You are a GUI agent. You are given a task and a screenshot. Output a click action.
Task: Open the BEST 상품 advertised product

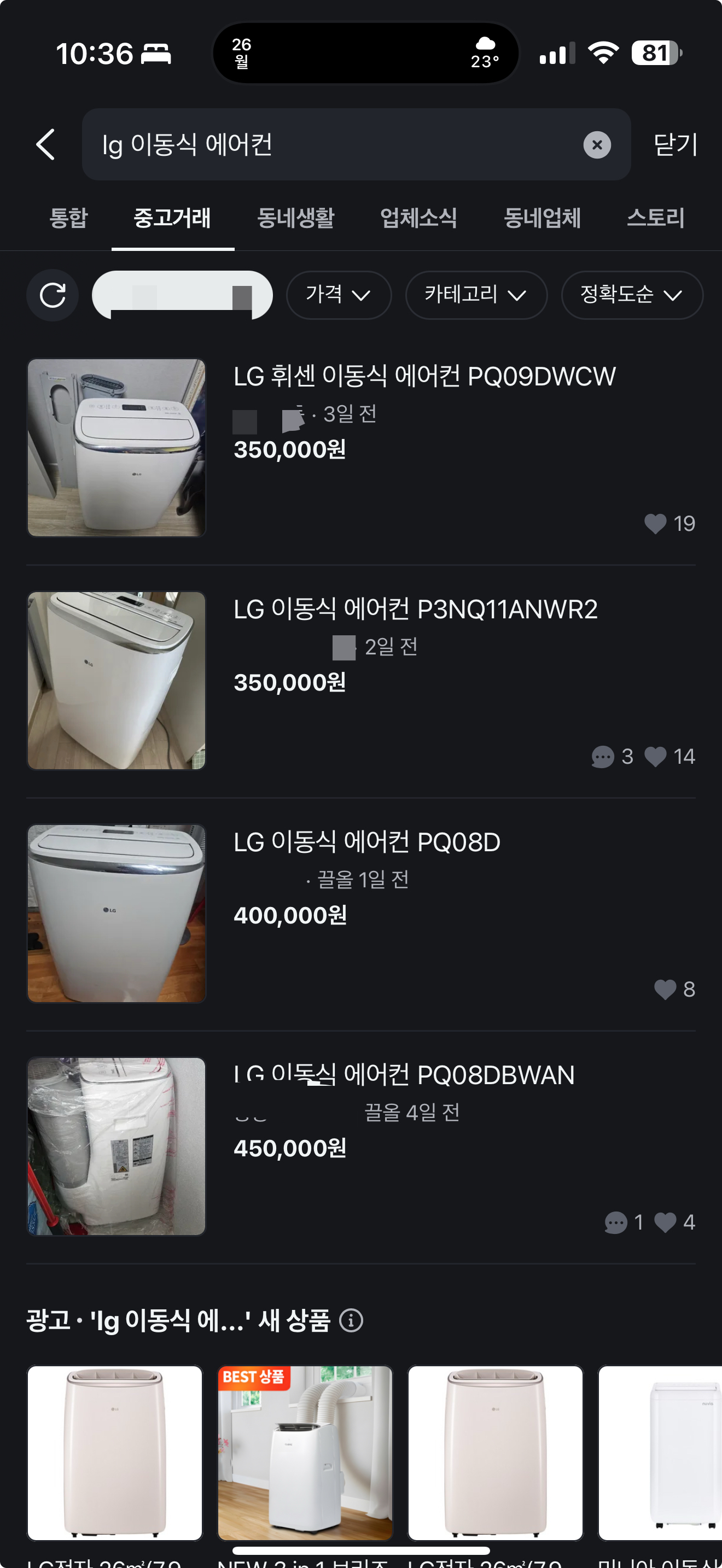tap(305, 1452)
